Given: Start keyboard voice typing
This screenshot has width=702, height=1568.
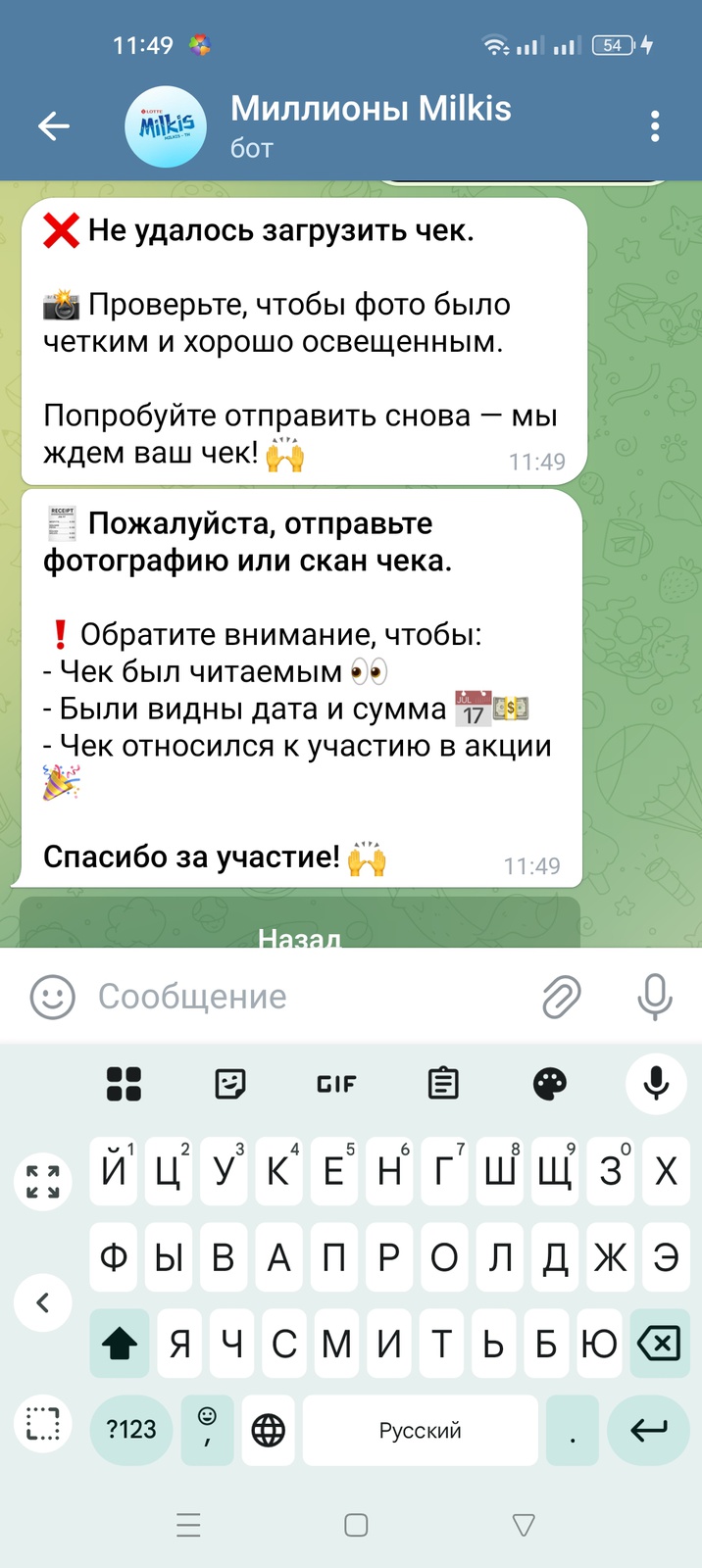Looking at the screenshot, I should (x=655, y=1084).
